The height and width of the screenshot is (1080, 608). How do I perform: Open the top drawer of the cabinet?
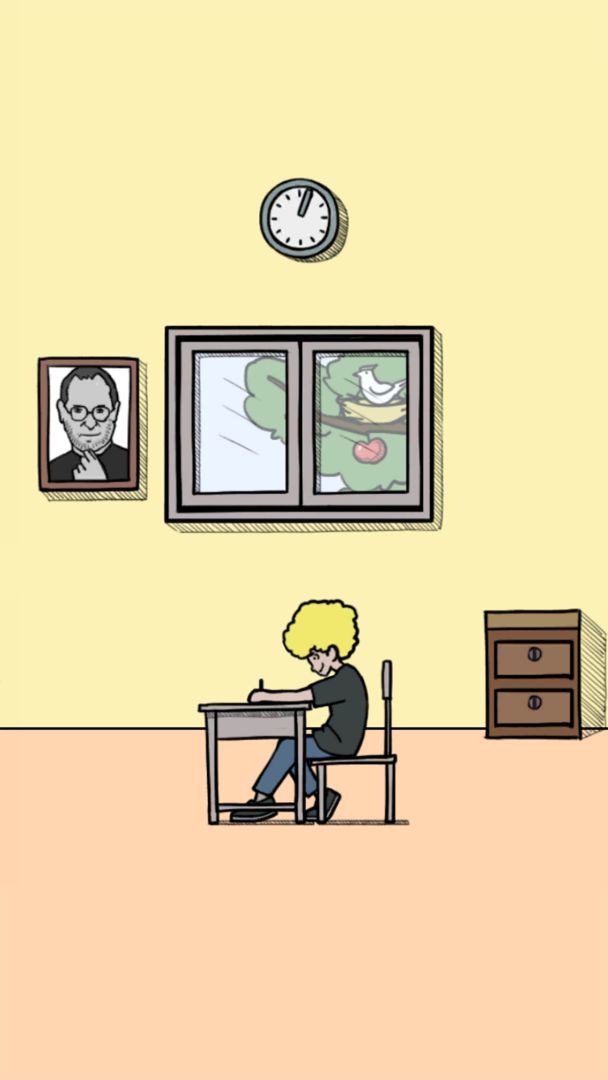533,657
